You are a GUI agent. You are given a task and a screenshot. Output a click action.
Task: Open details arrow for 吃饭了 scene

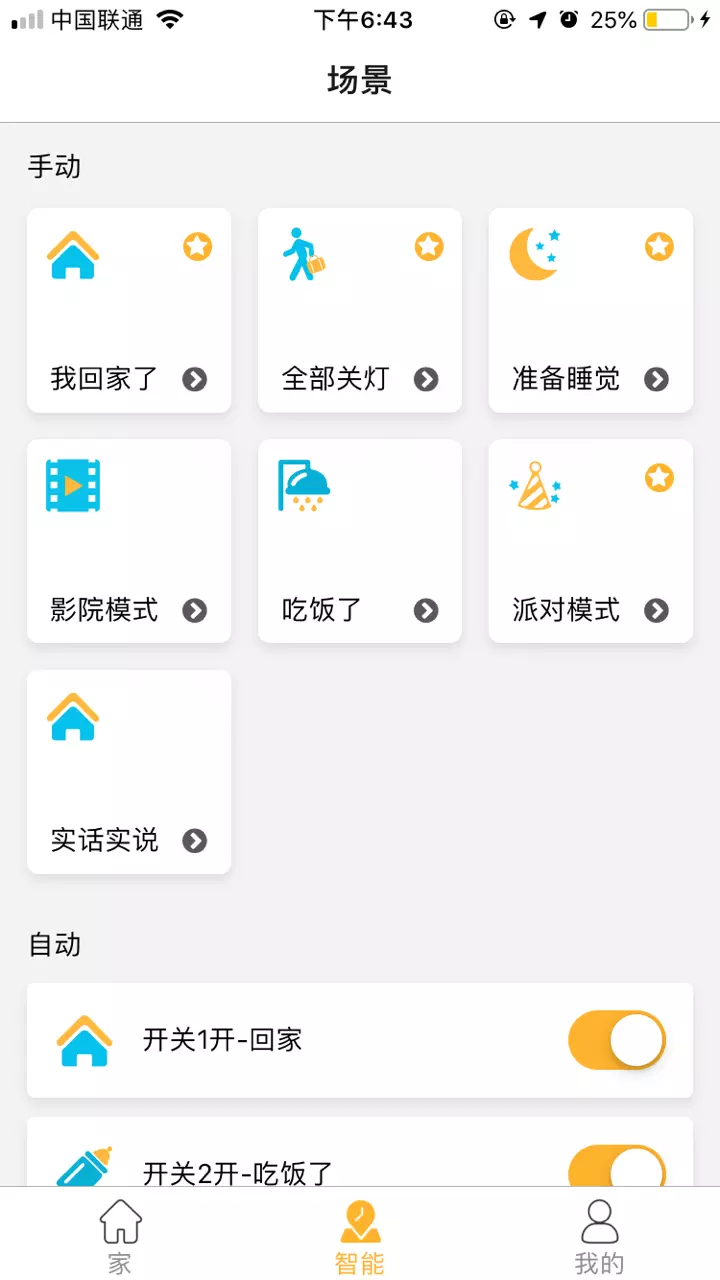(x=426, y=610)
